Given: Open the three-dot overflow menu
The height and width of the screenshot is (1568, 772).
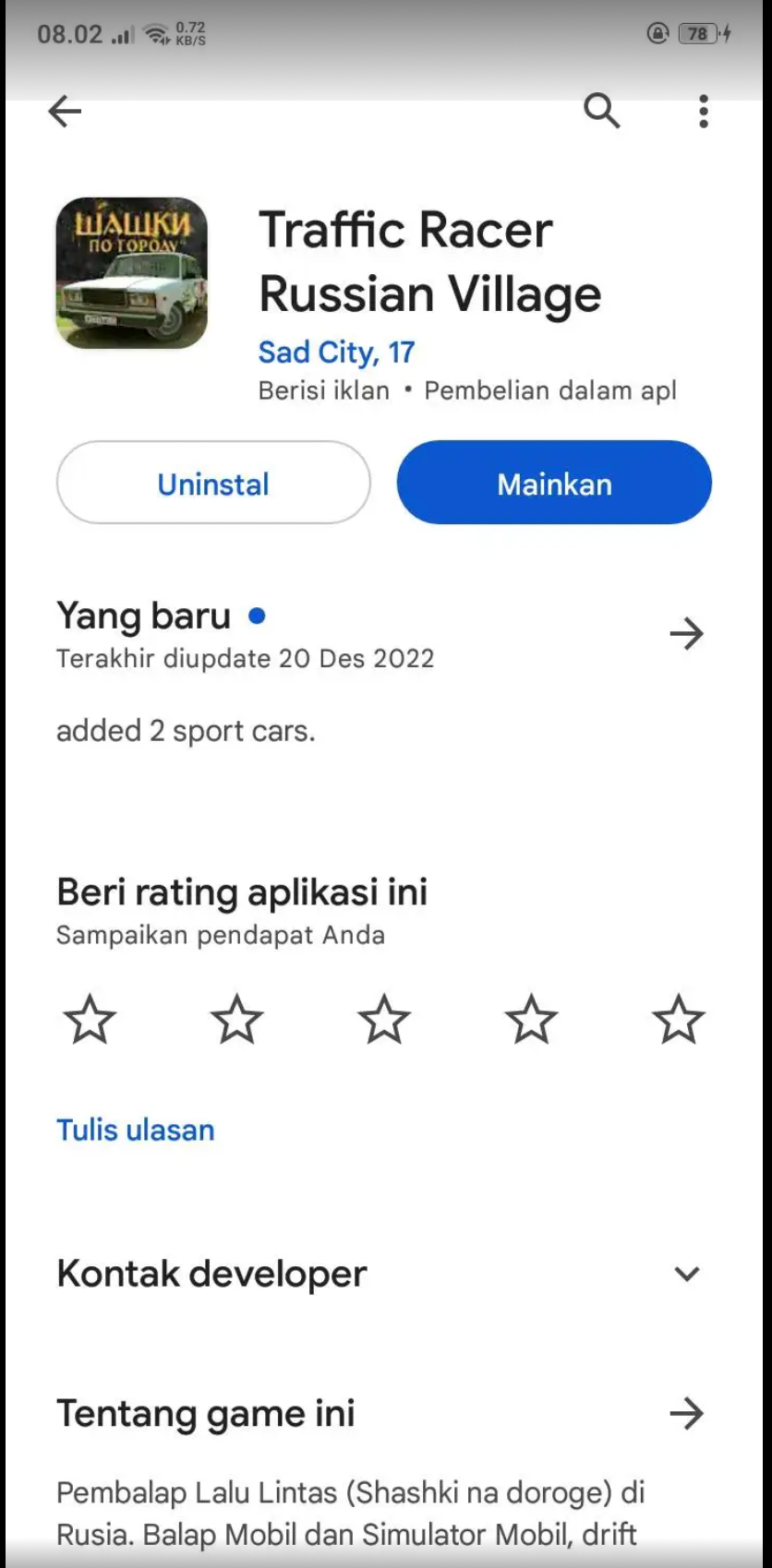Looking at the screenshot, I should [x=704, y=112].
